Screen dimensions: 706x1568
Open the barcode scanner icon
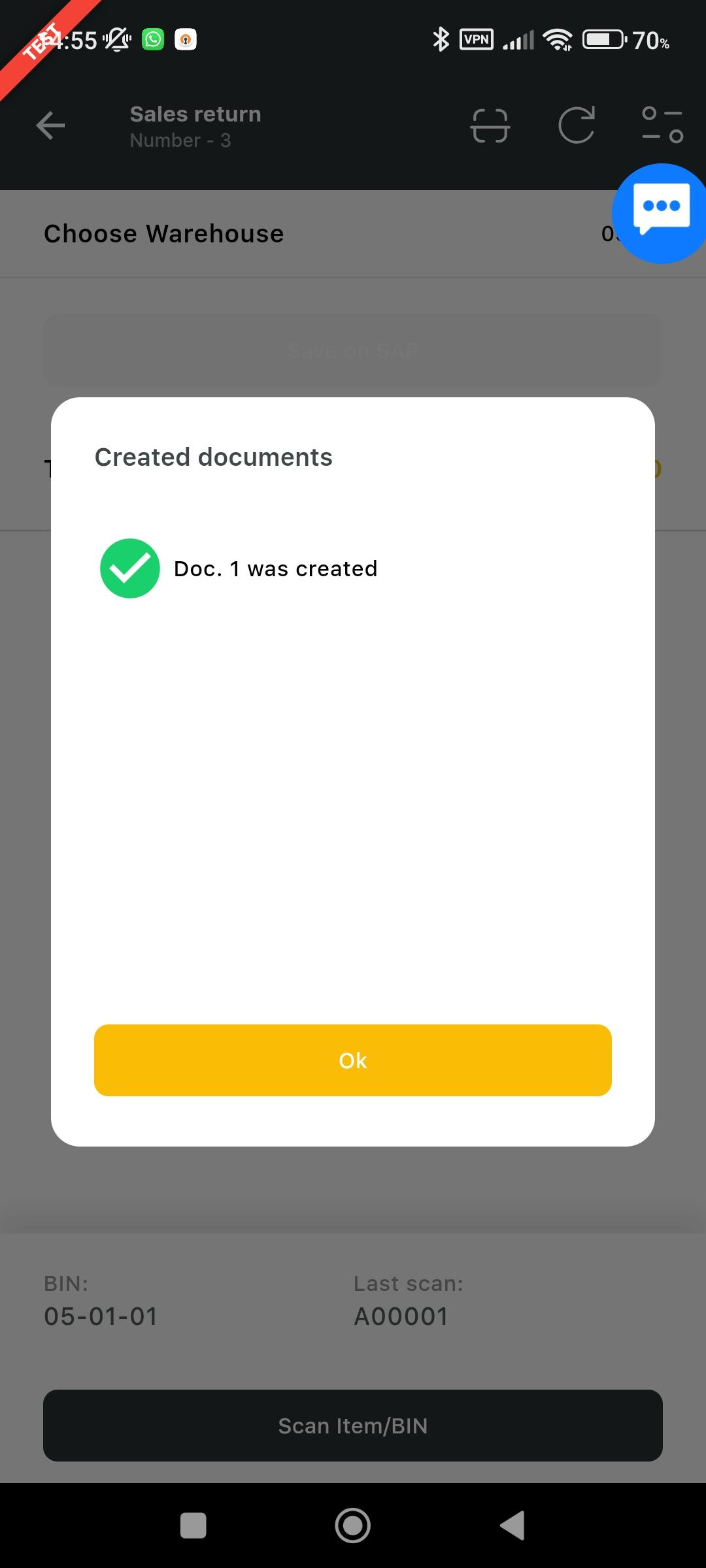click(490, 125)
